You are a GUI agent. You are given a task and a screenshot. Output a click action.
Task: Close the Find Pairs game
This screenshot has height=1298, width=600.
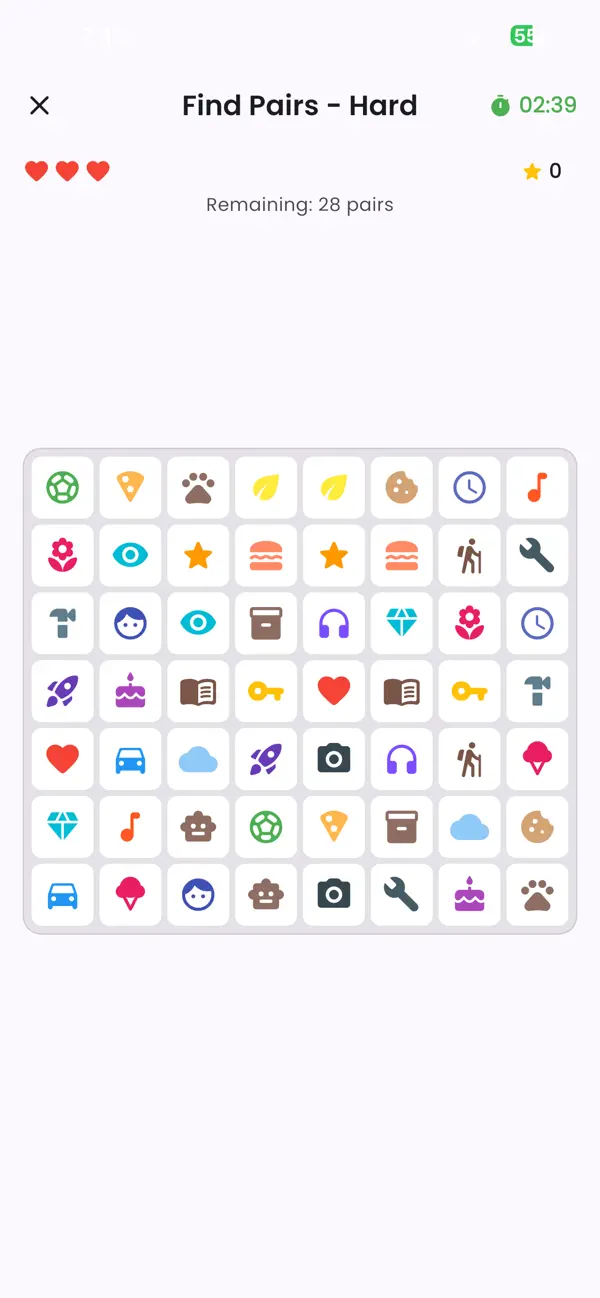click(x=39, y=105)
